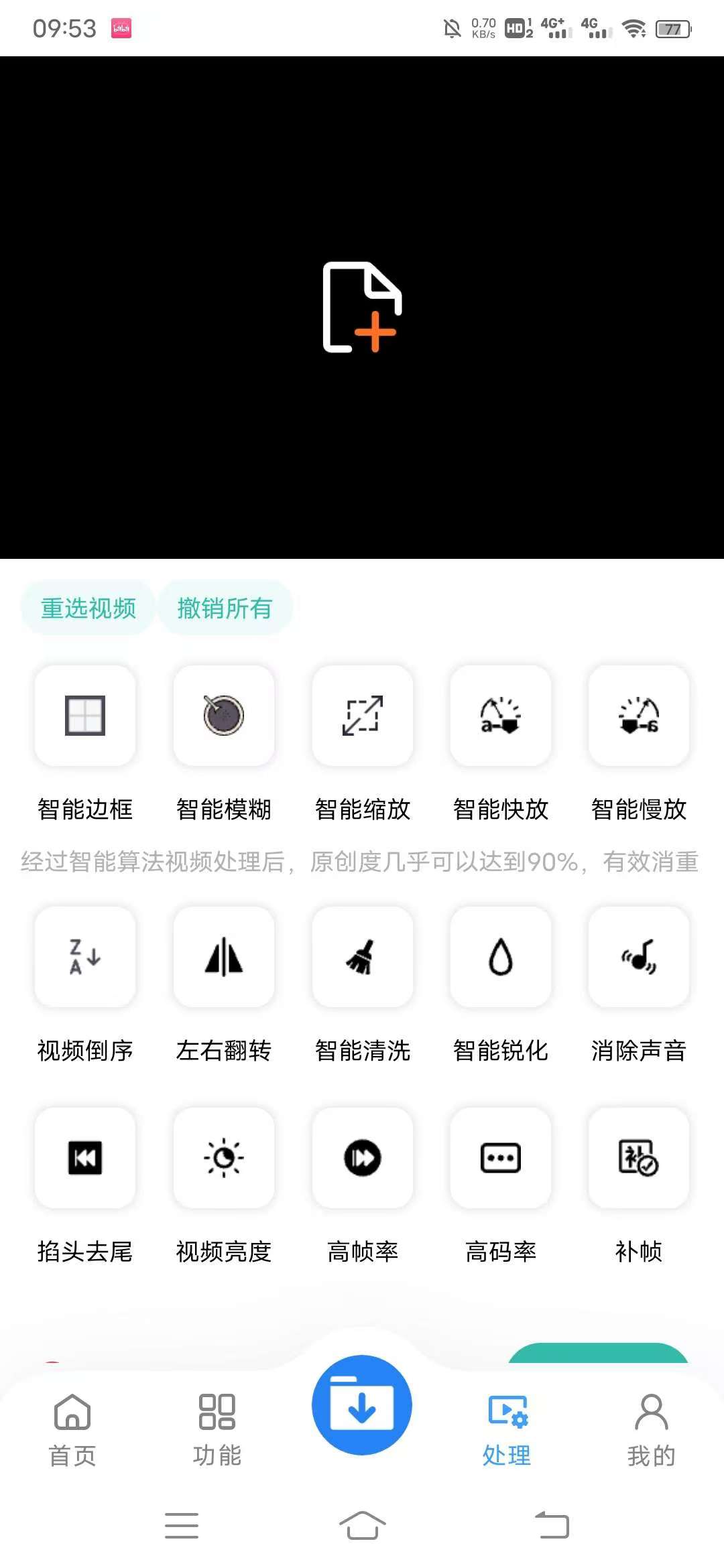
Task: Select the 高帧率 high frame rate option
Action: (x=363, y=1158)
